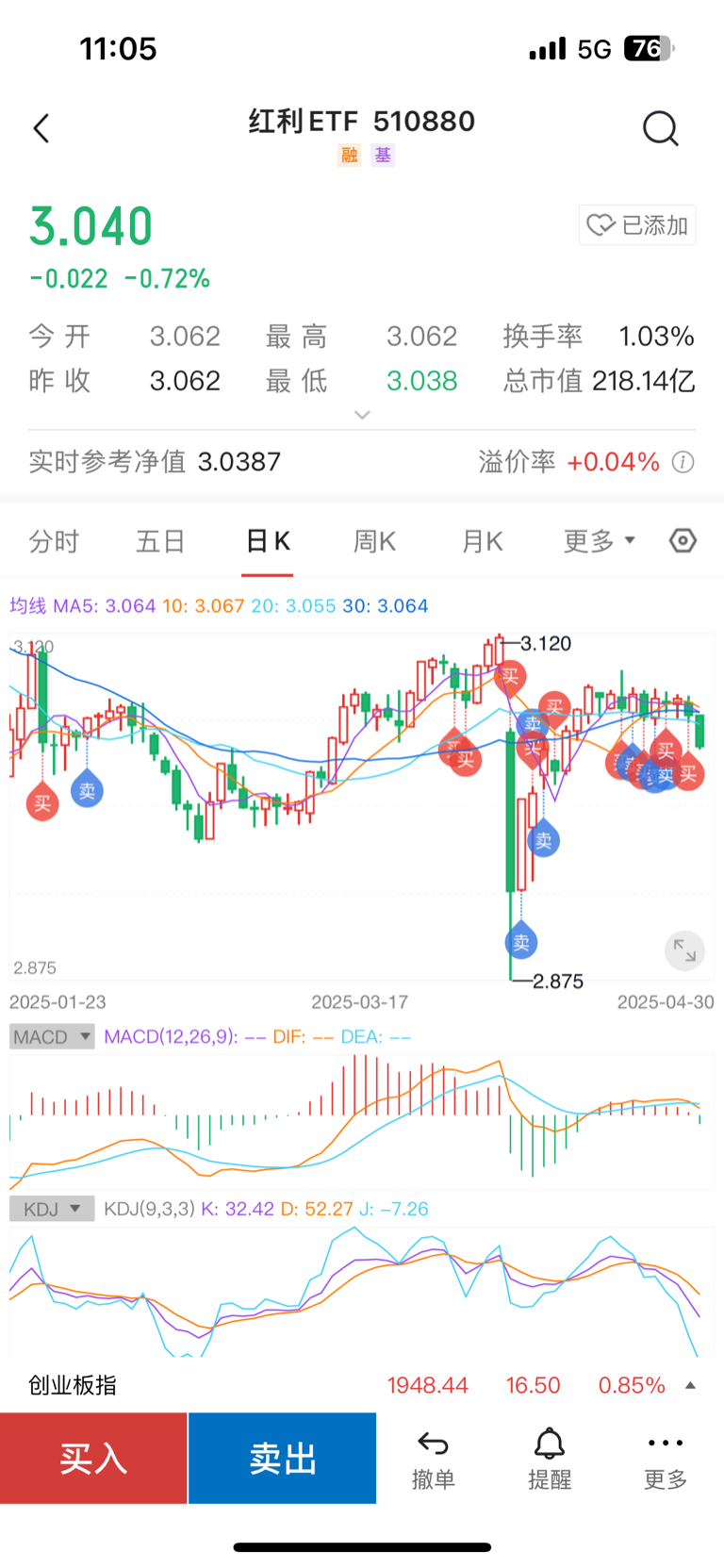Open the chart settings target icon
This screenshot has height=1568, width=724.
[x=682, y=540]
